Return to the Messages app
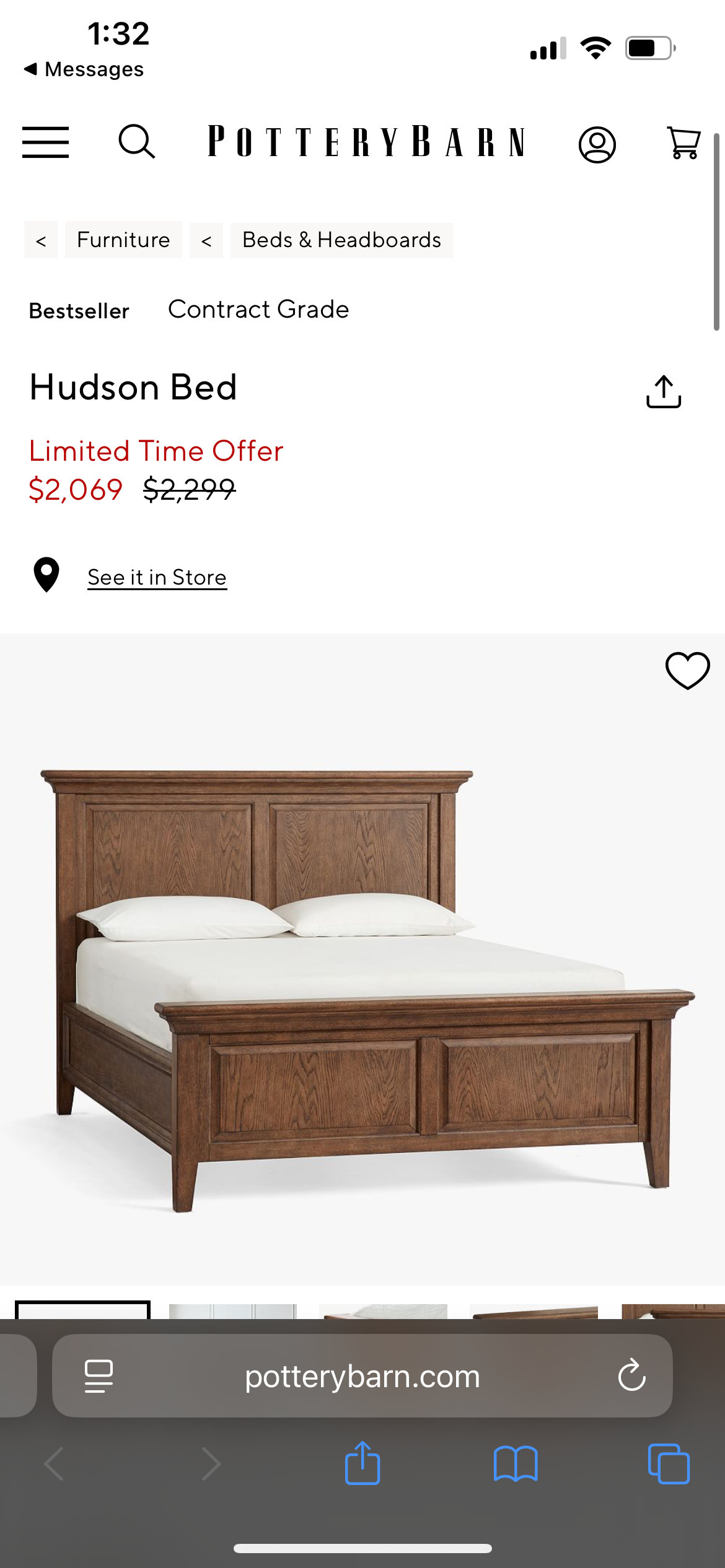The width and height of the screenshot is (725, 1568). tap(84, 69)
